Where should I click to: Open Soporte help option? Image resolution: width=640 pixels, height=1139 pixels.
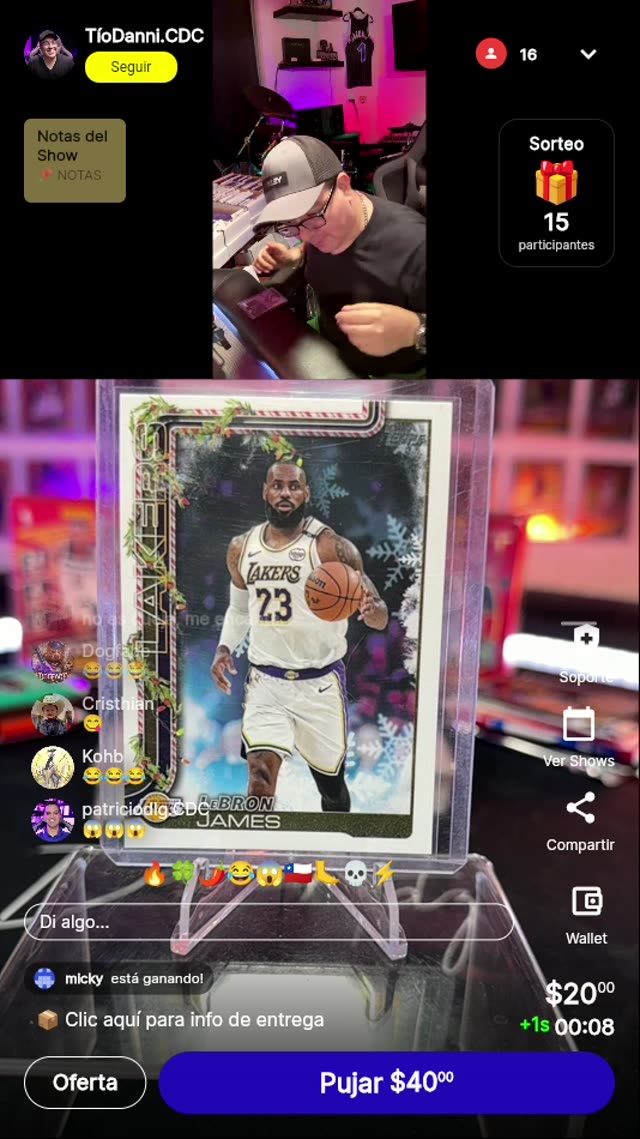tap(585, 653)
